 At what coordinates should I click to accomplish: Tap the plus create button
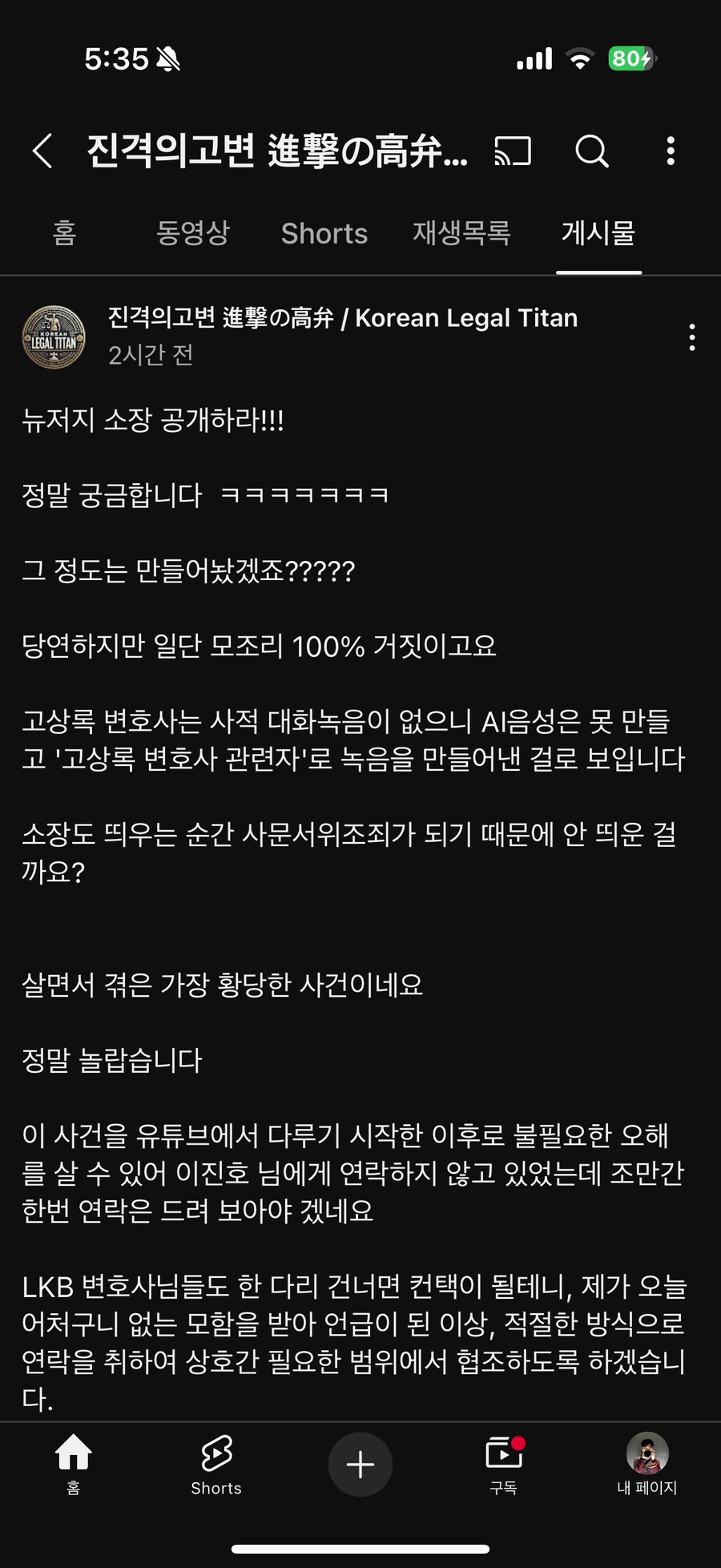point(360,1464)
